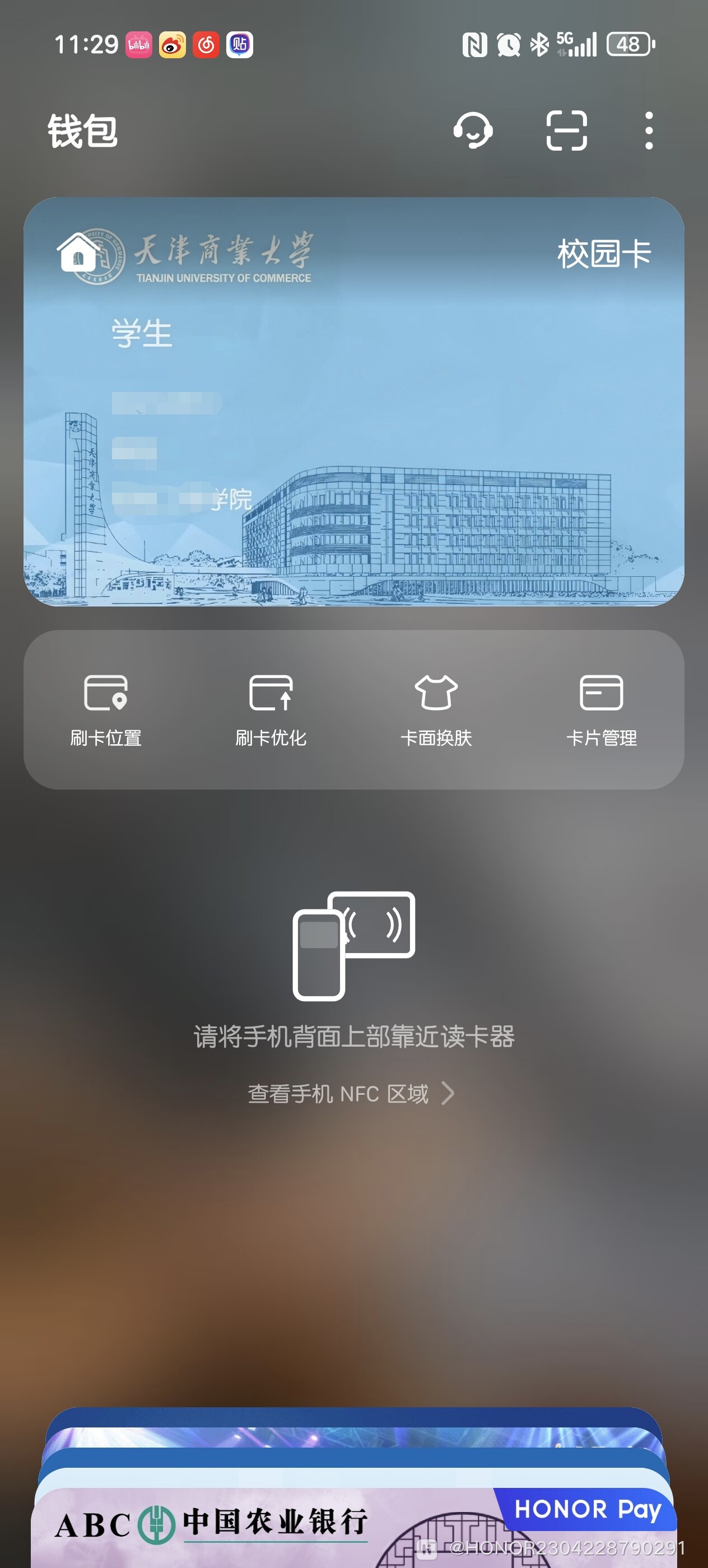Tap the alarm clock status bar indicator
The width and height of the screenshot is (708, 1568).
(506, 44)
